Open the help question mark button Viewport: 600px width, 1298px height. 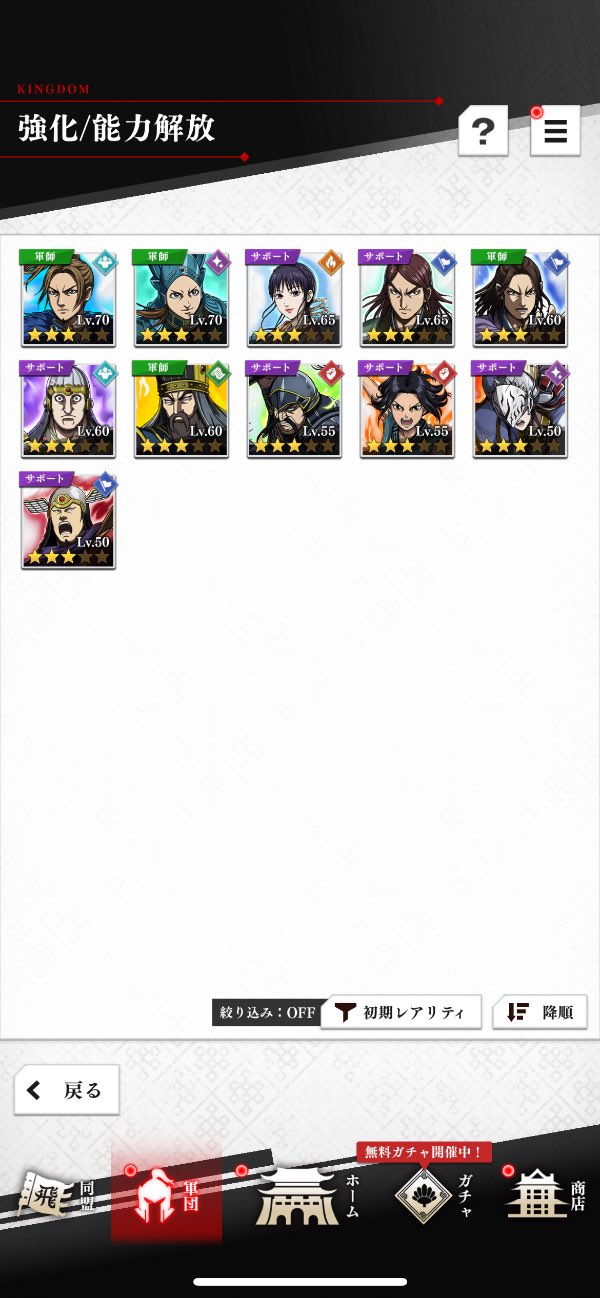pyautogui.click(x=483, y=131)
